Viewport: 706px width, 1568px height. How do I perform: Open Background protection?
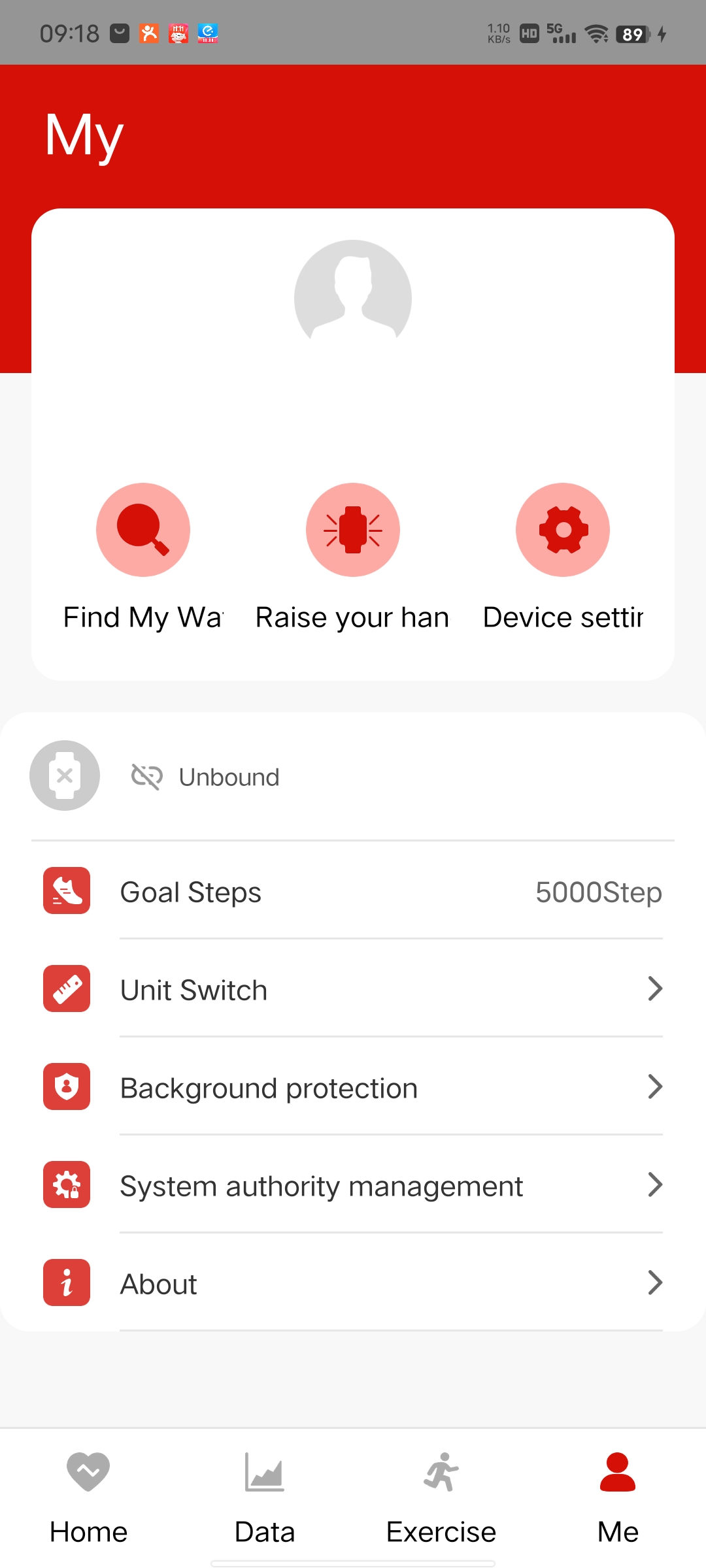pyautogui.click(x=353, y=1088)
